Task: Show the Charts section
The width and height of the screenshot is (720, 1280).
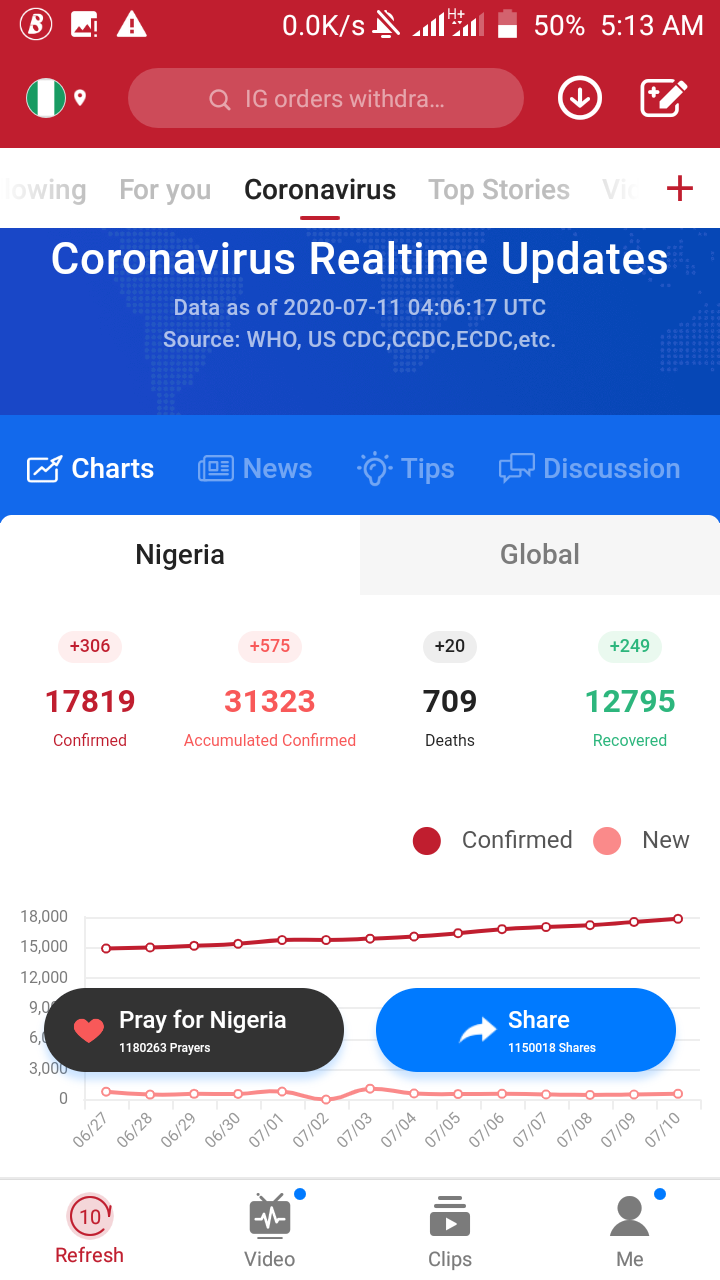Action: click(x=90, y=468)
